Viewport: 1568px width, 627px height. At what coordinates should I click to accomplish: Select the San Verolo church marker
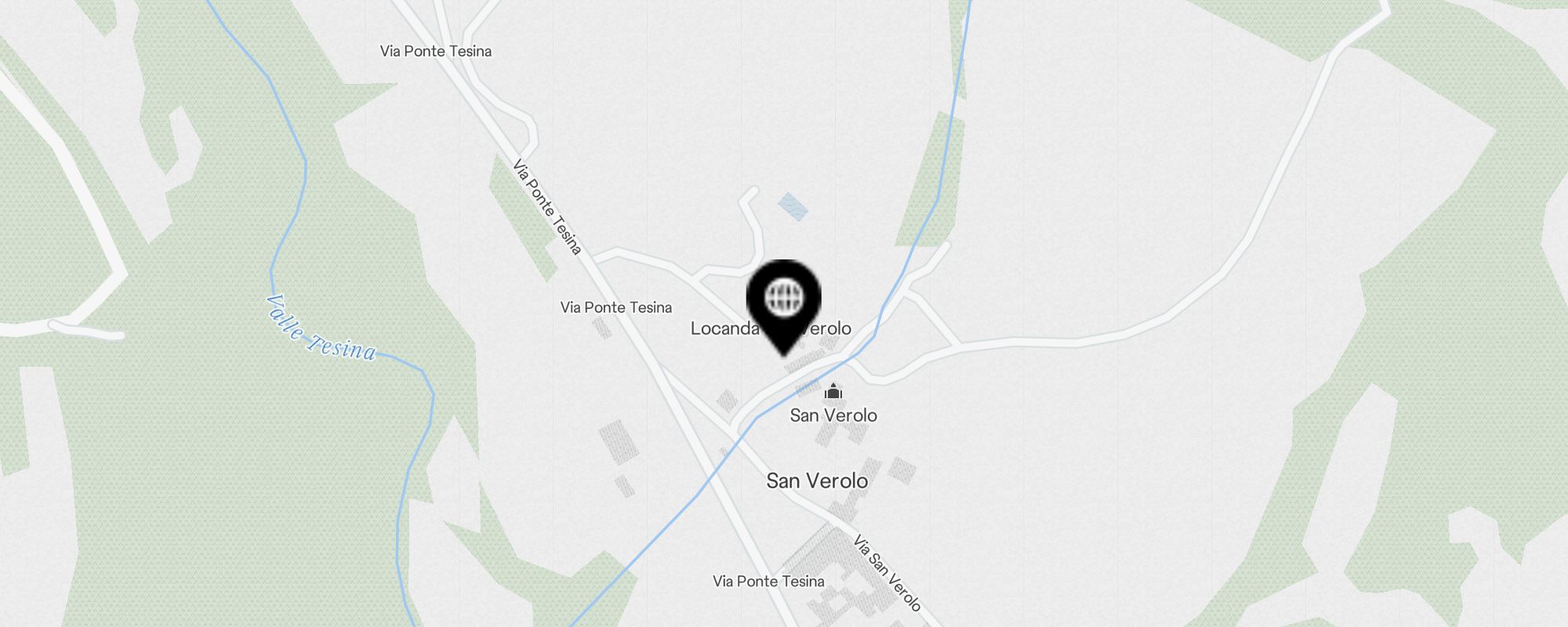click(x=833, y=391)
